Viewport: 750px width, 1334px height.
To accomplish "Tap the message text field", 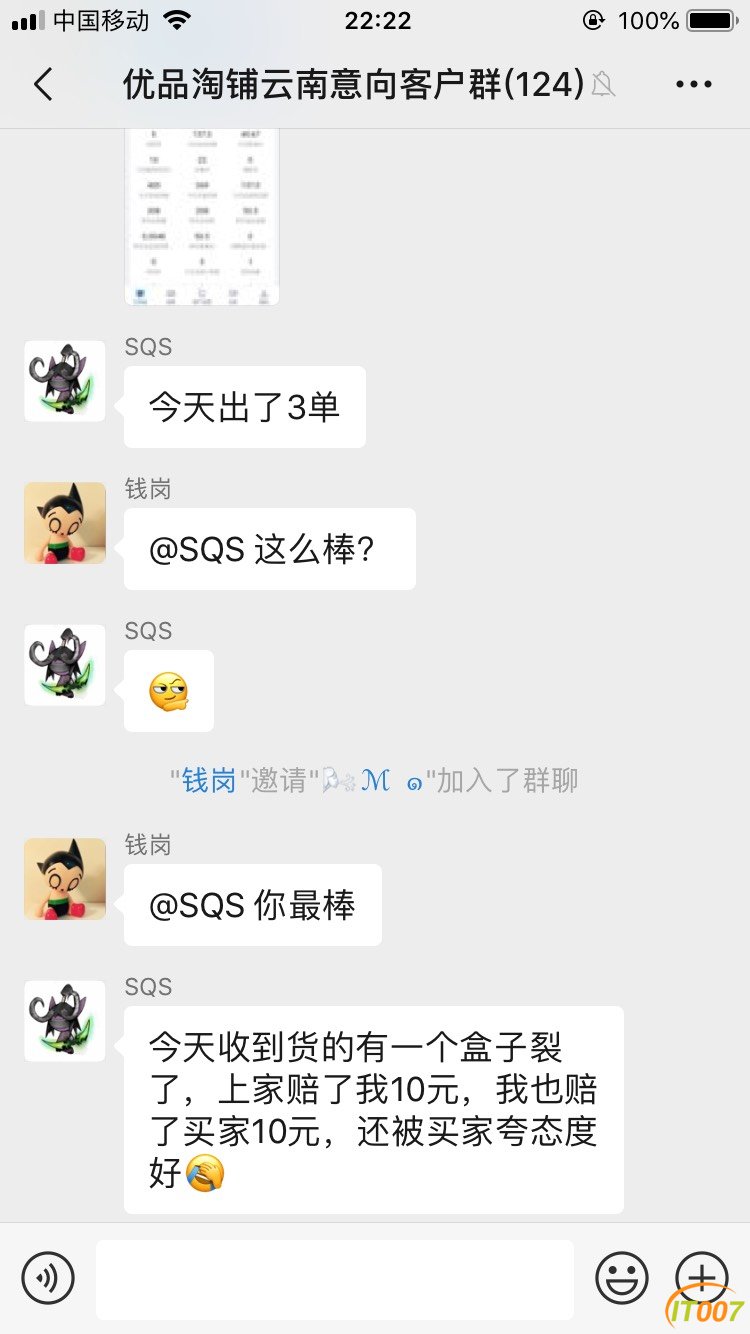I will [x=335, y=1279].
